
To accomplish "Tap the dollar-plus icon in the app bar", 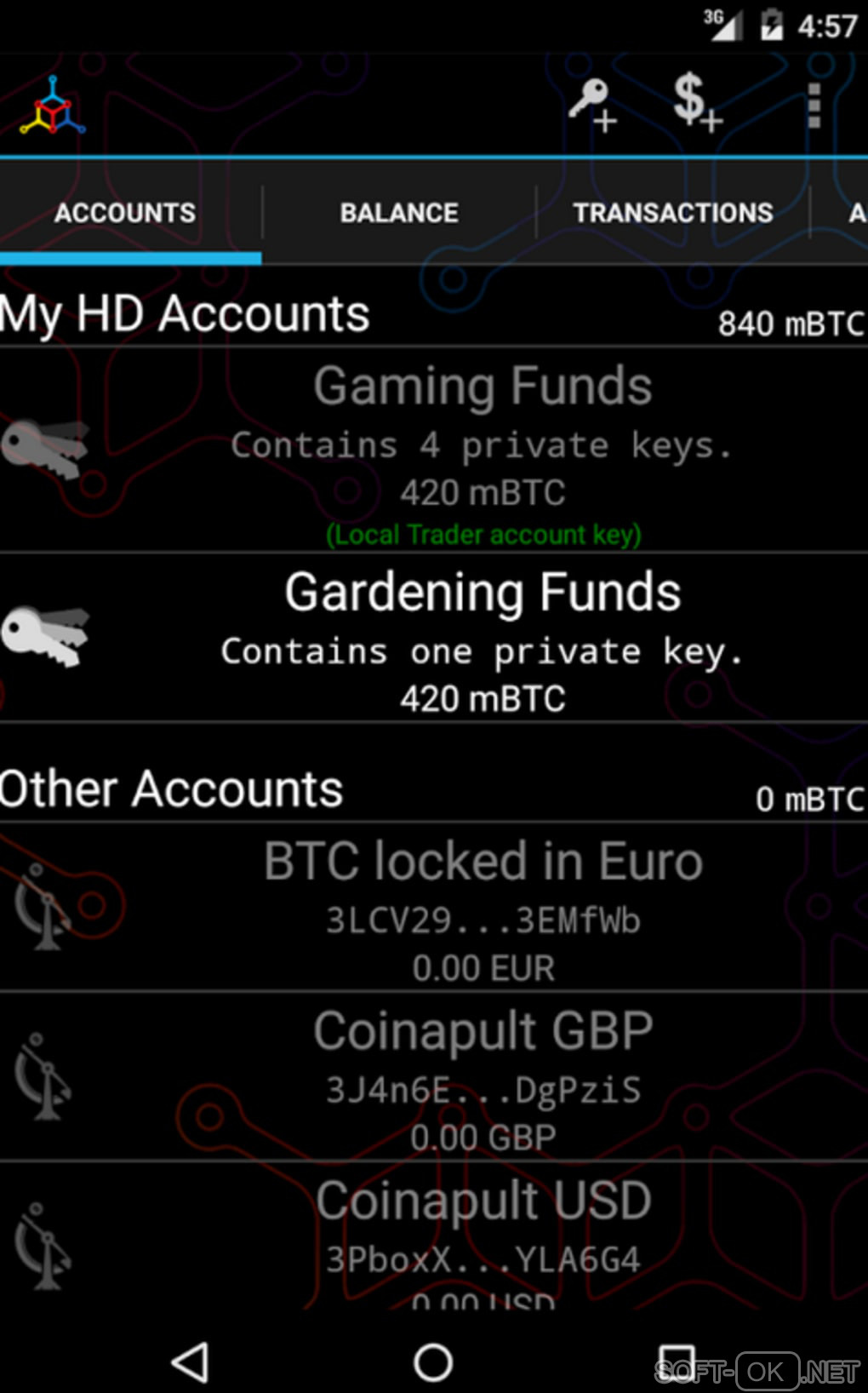I will tap(695, 104).
